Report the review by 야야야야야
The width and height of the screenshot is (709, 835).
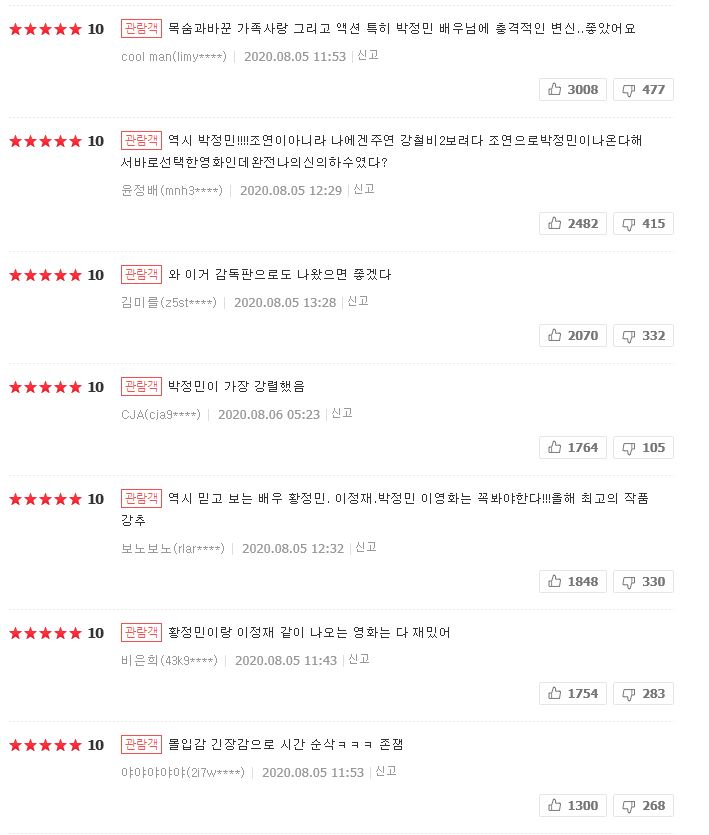pyautogui.click(x=385, y=771)
